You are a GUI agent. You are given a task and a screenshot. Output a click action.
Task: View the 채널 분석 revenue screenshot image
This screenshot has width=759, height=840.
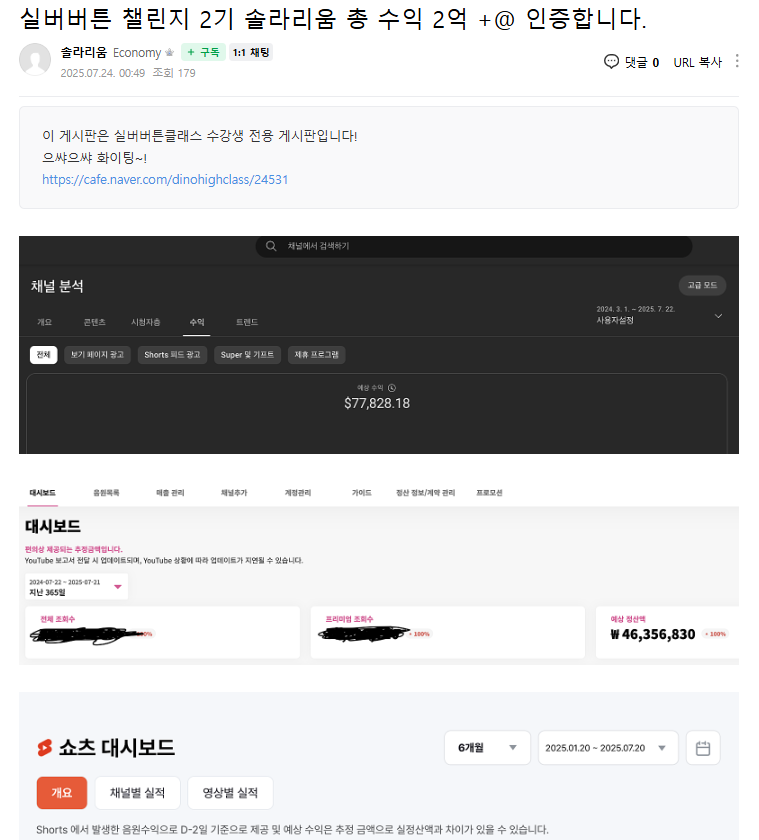coord(378,345)
